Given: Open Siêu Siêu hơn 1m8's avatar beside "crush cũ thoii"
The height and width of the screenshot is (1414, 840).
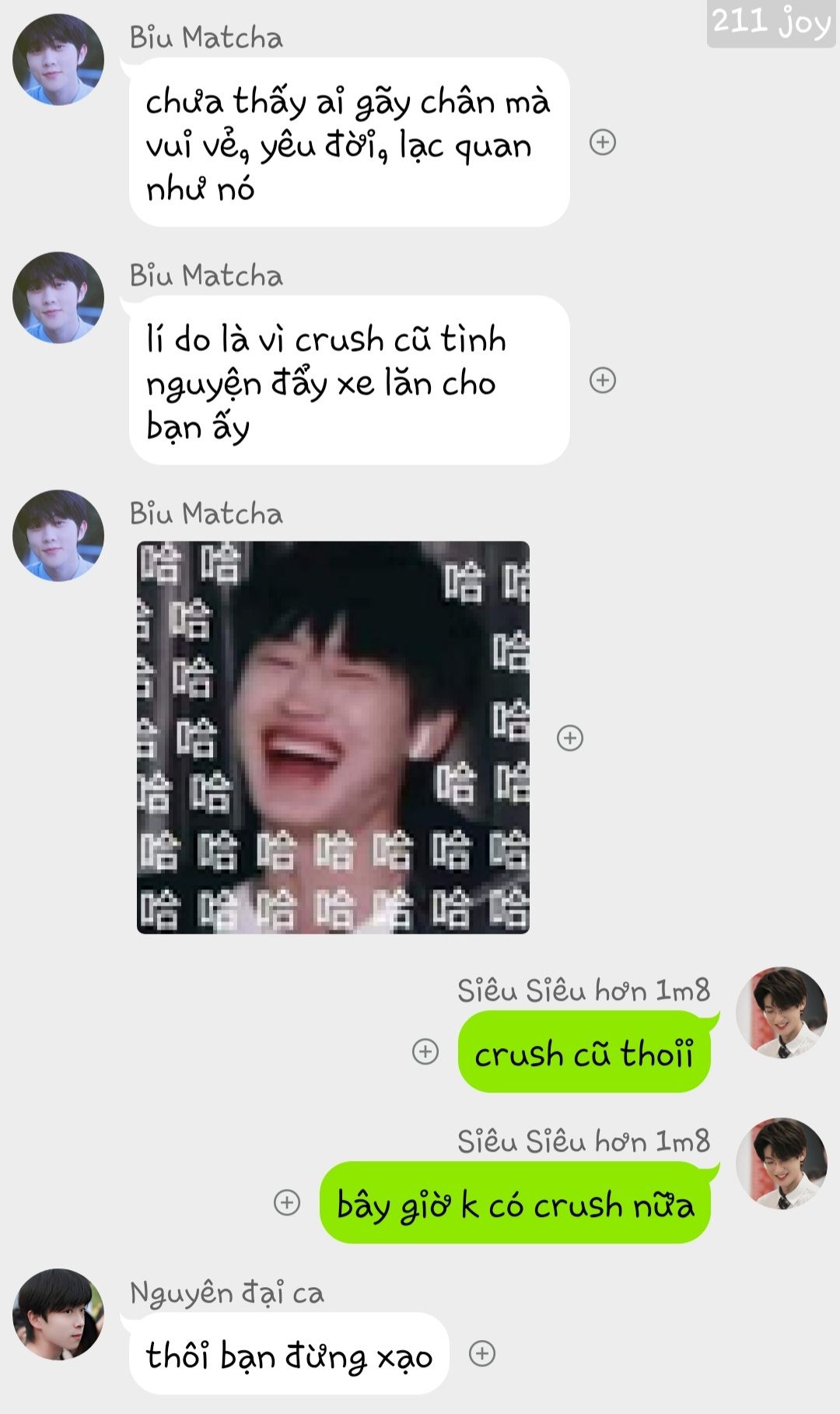Looking at the screenshot, I should pyautogui.click(x=782, y=1012).
